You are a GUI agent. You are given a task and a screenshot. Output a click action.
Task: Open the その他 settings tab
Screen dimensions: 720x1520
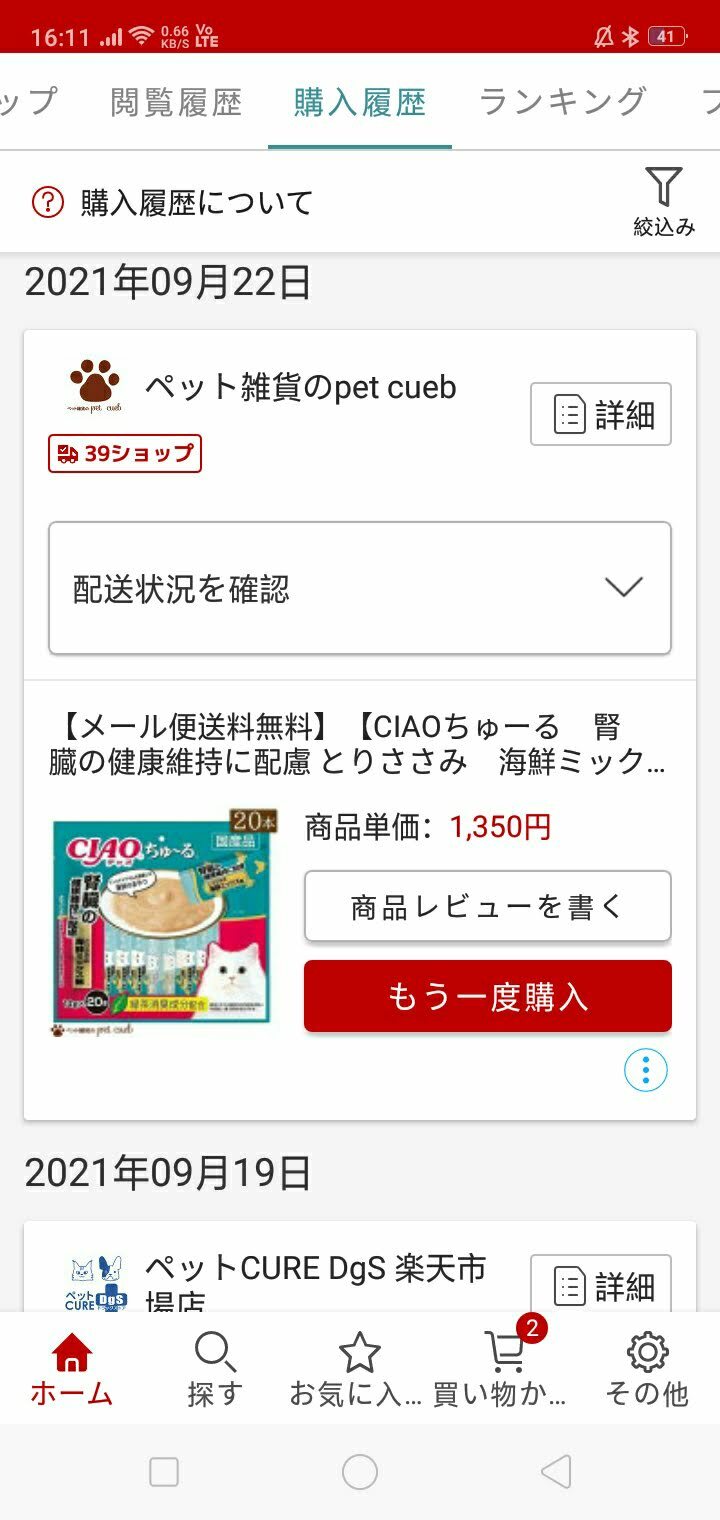tap(647, 1368)
